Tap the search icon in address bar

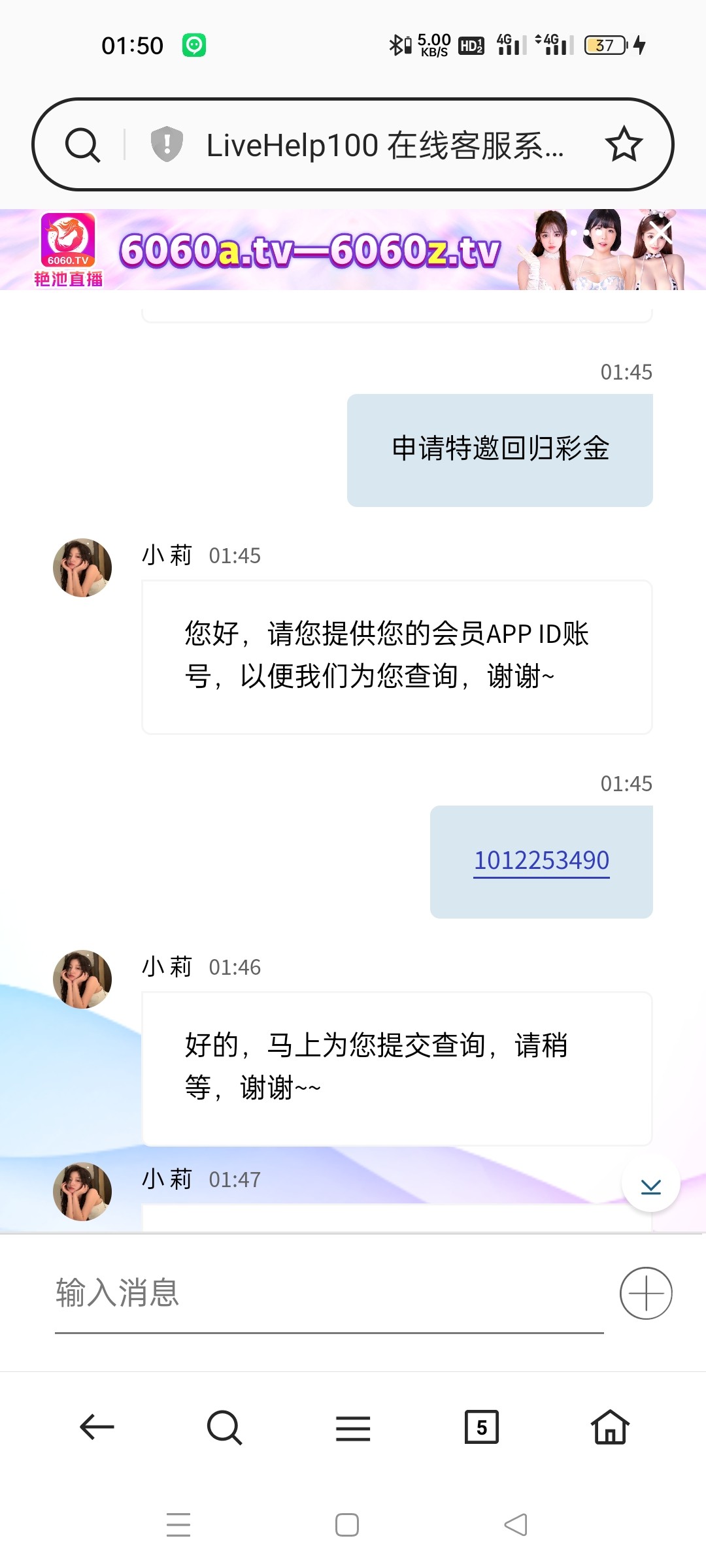(x=83, y=144)
